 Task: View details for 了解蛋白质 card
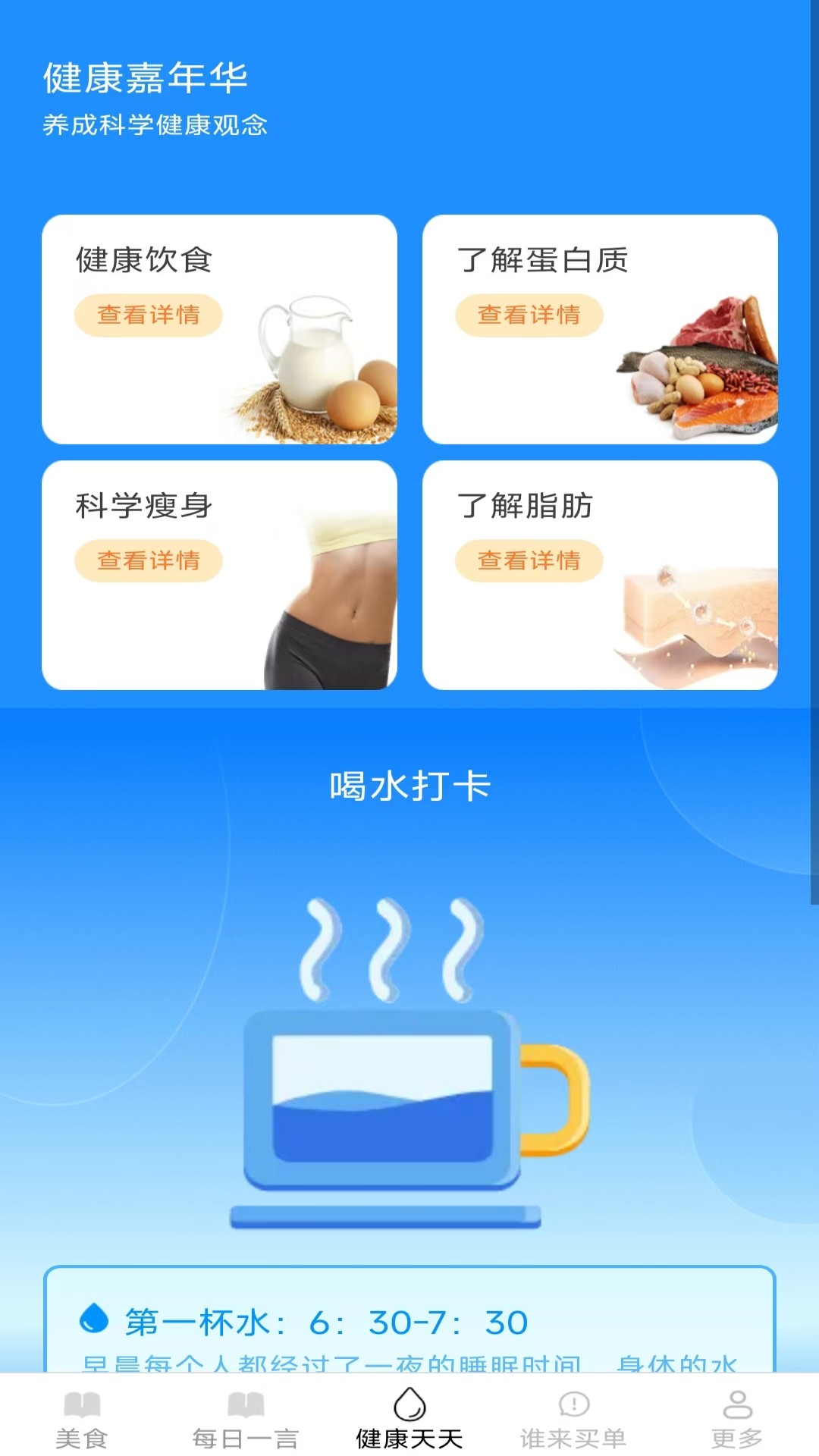point(529,315)
